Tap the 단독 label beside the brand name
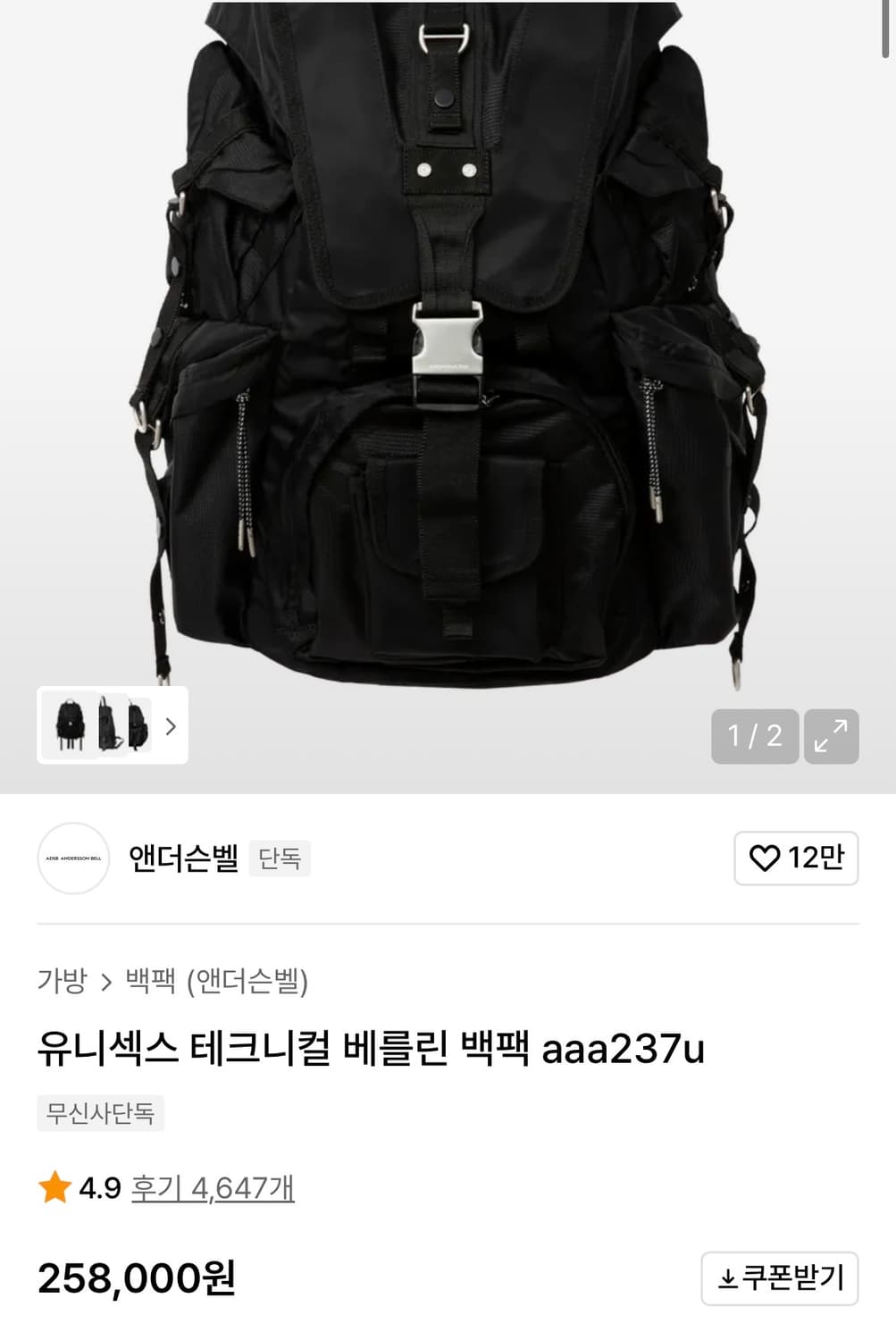 [281, 858]
